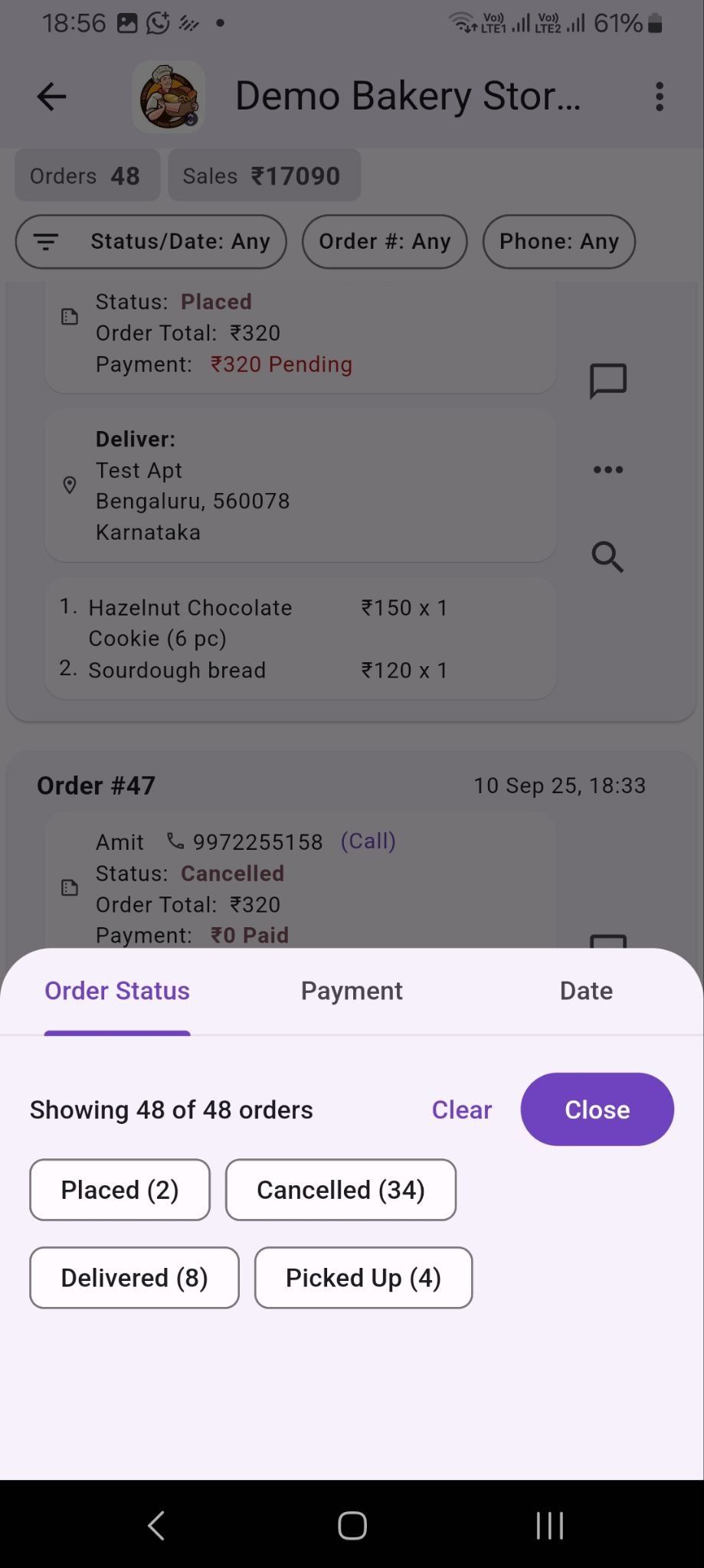
Task: Tap the Demo Bakery Store logo thumbnail
Action: coord(169,96)
